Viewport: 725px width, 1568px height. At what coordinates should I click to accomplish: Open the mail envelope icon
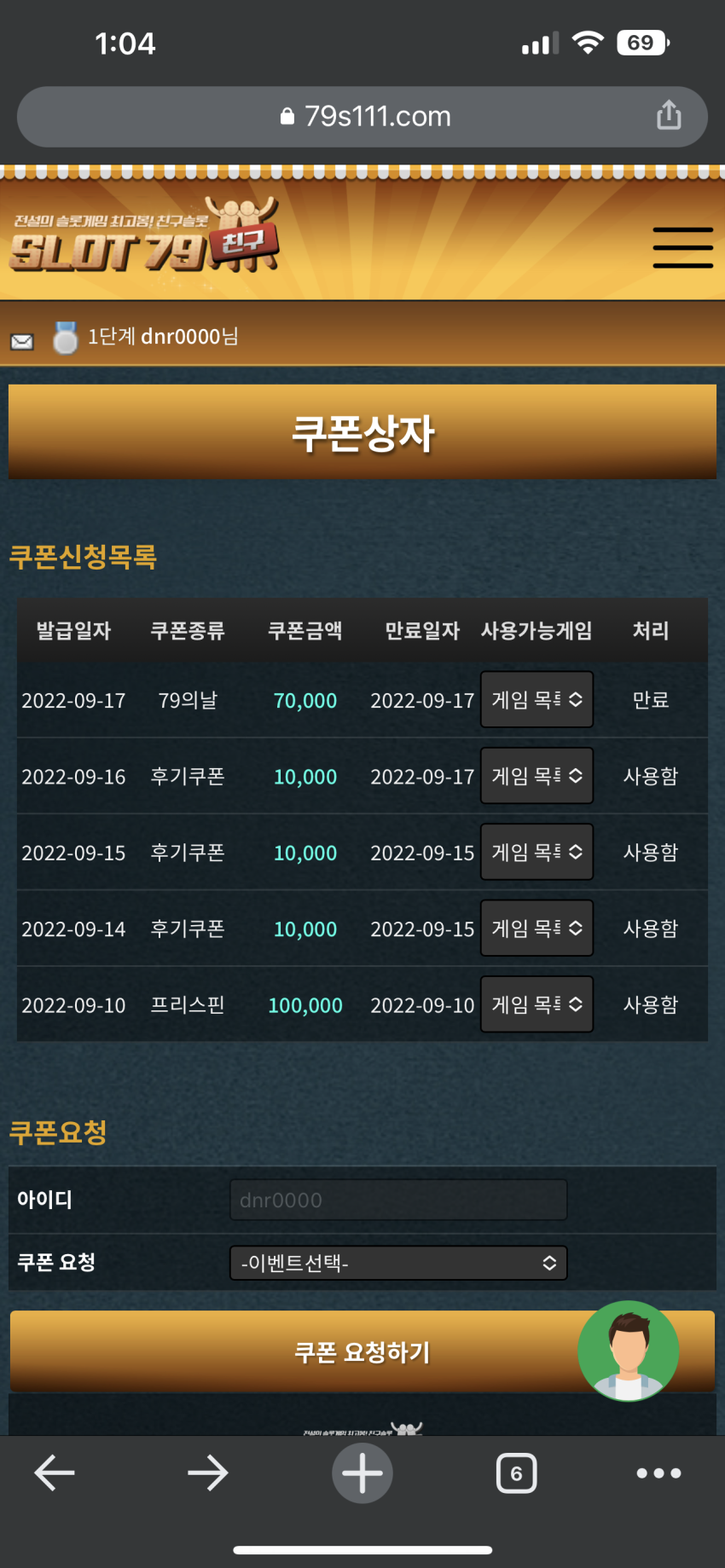[22, 342]
